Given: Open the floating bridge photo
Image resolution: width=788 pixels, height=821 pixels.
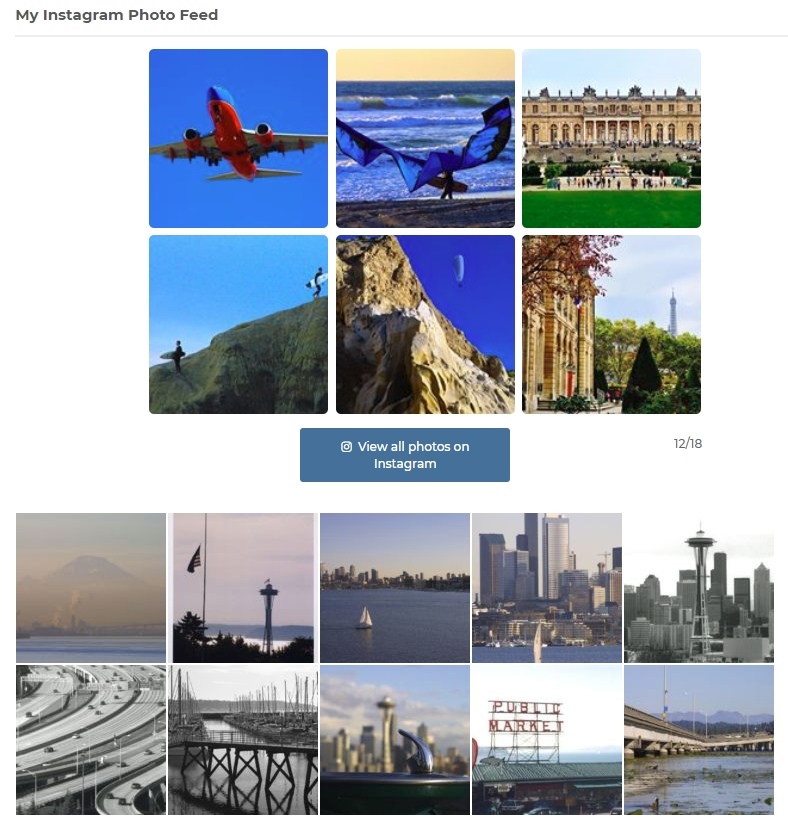Looking at the screenshot, I should coord(698,740).
